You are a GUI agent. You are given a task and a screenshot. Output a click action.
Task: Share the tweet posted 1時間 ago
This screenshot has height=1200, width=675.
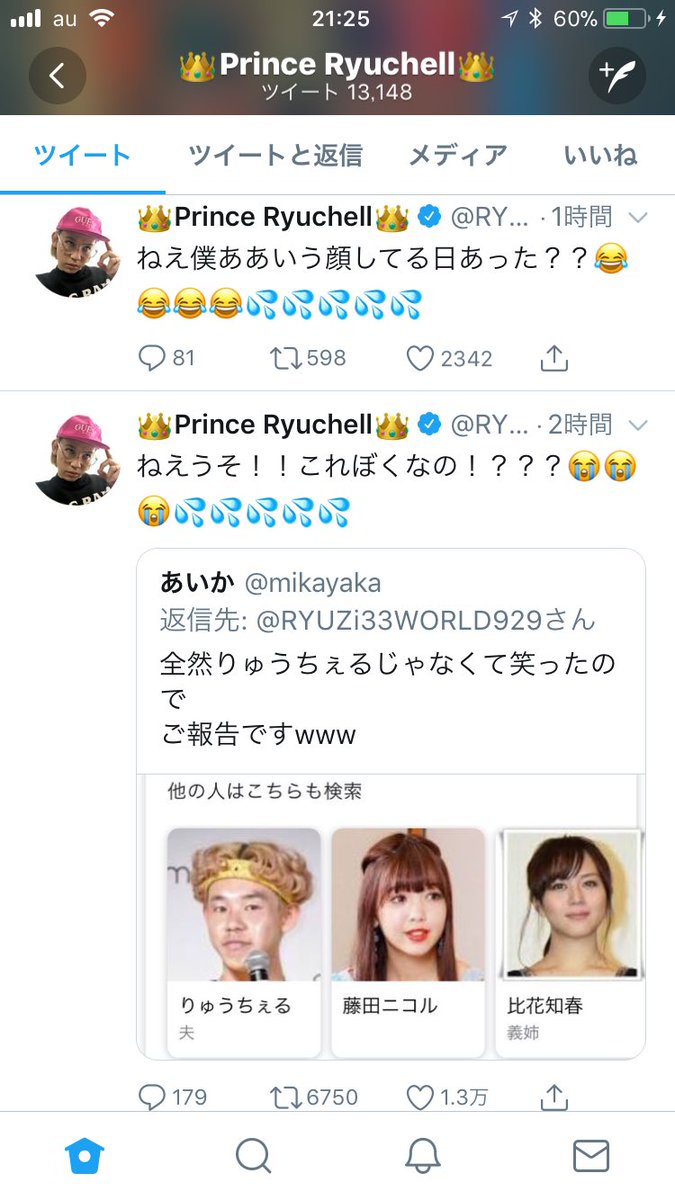point(555,358)
